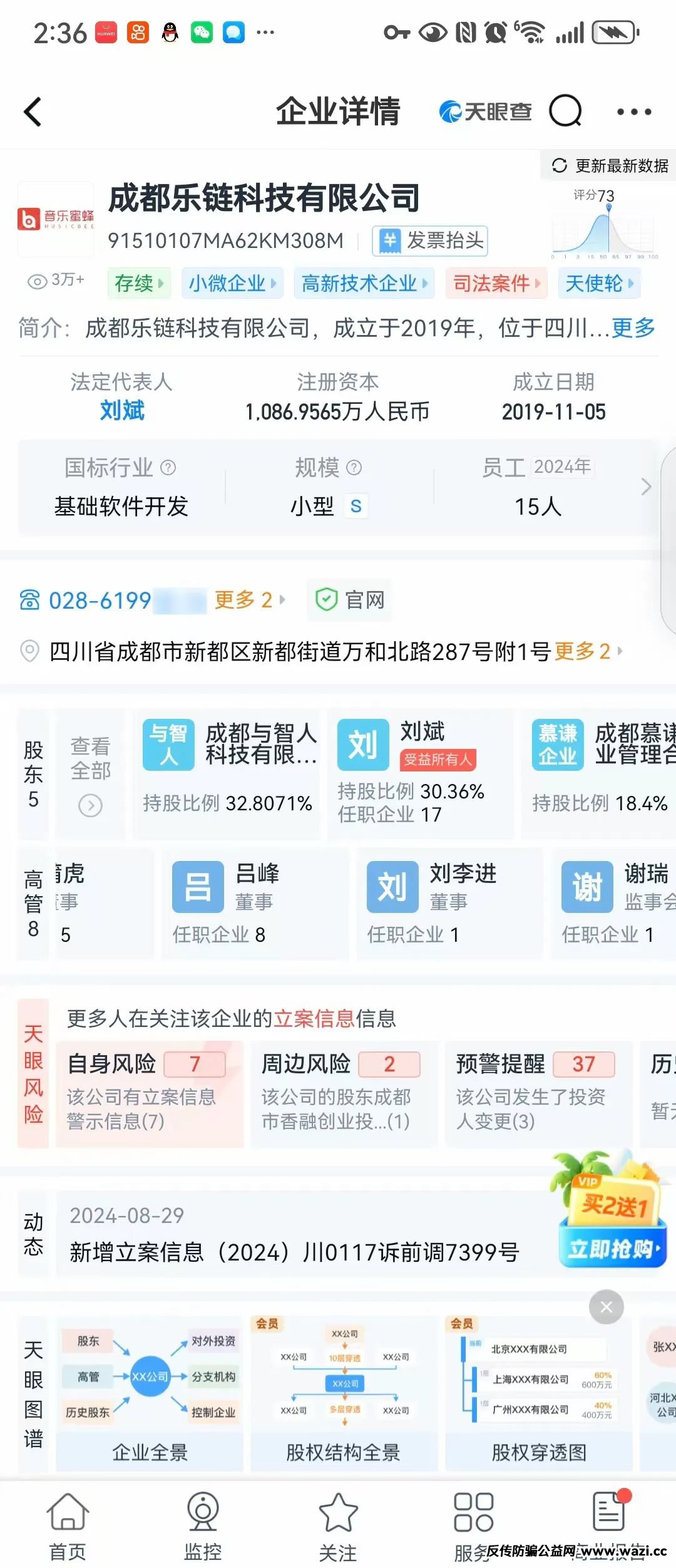Open the 发票抬头 button
This screenshot has height=1568, width=676.
tap(430, 240)
